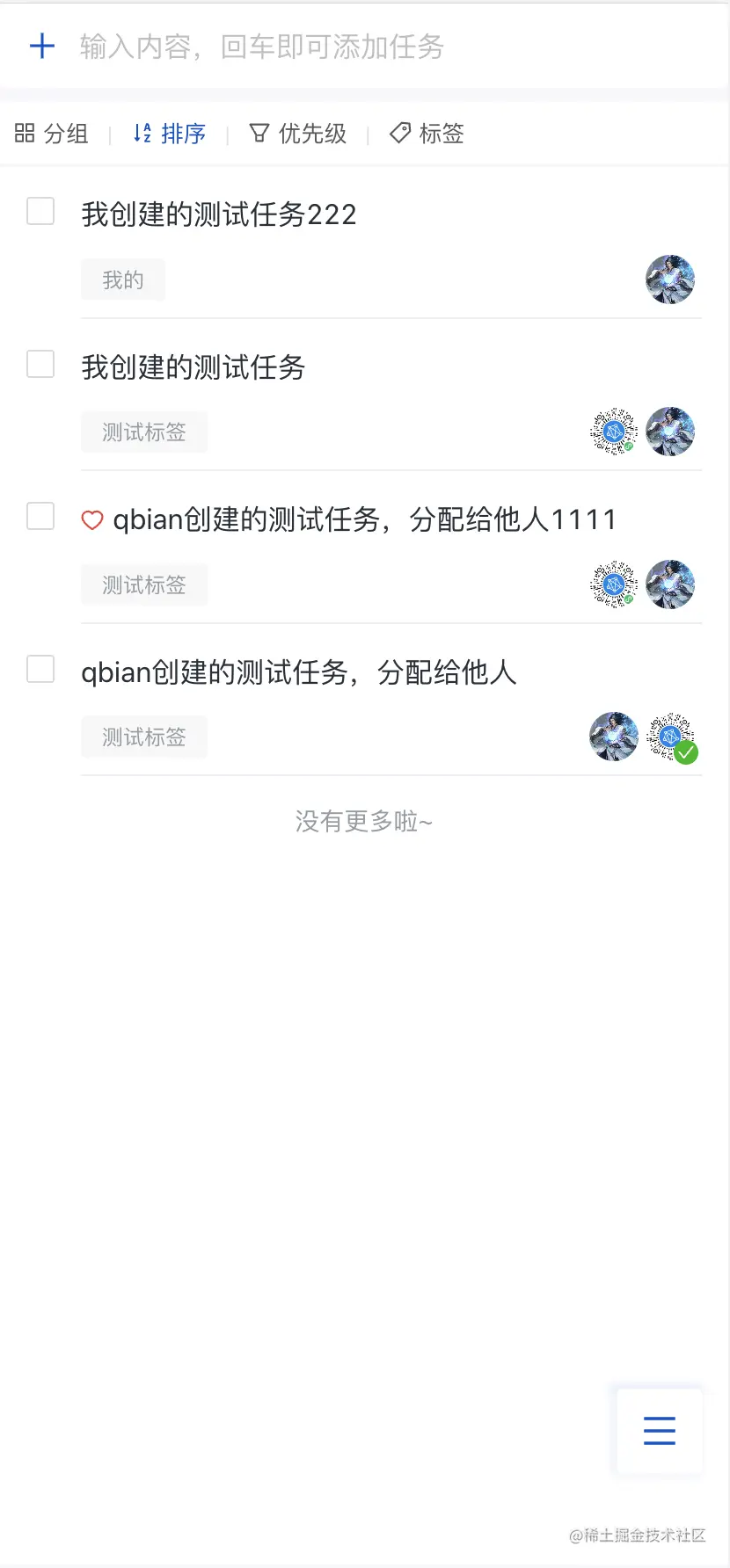Open task 我创建的测试任务222 details
The image size is (730, 1568).
click(x=219, y=214)
